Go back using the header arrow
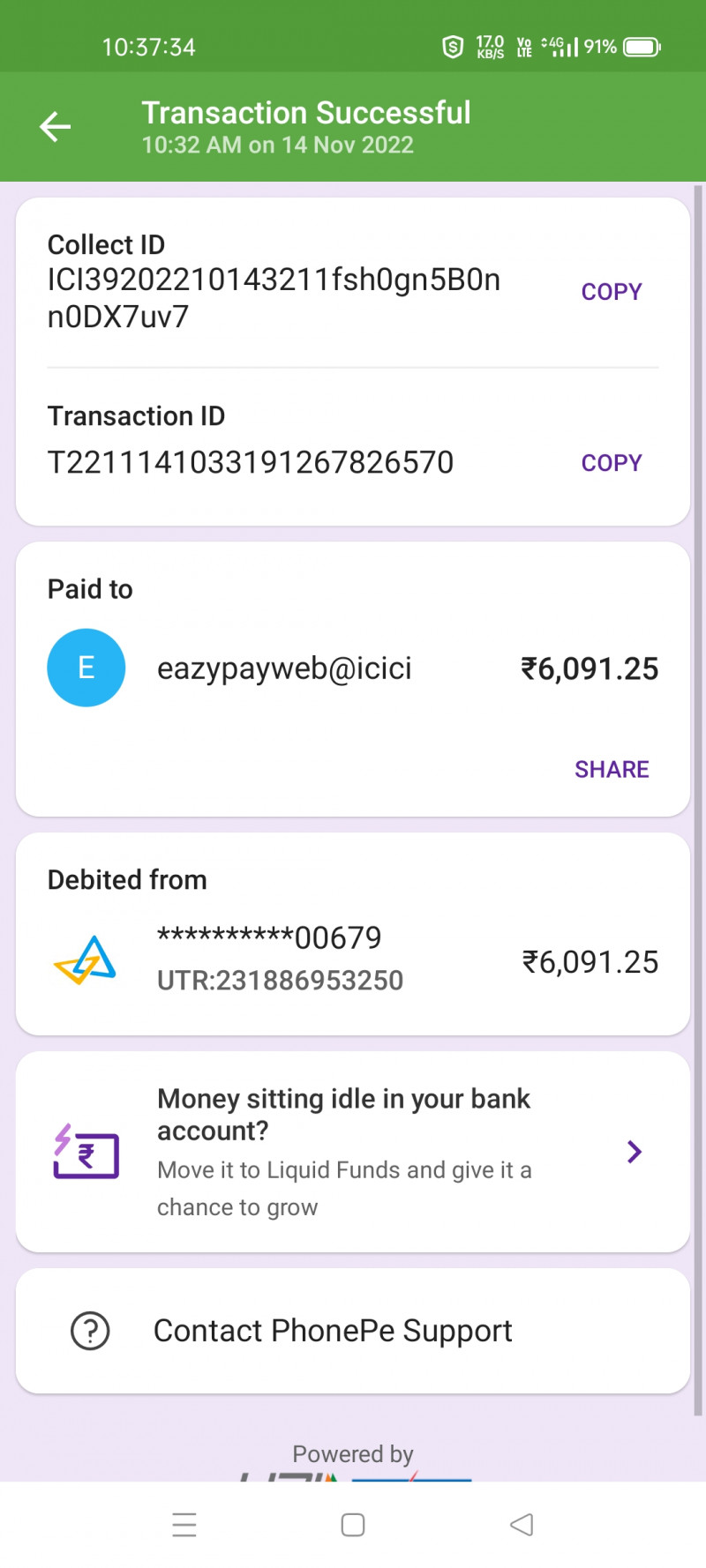Screen dimensions: 706x1568 [x=55, y=127]
